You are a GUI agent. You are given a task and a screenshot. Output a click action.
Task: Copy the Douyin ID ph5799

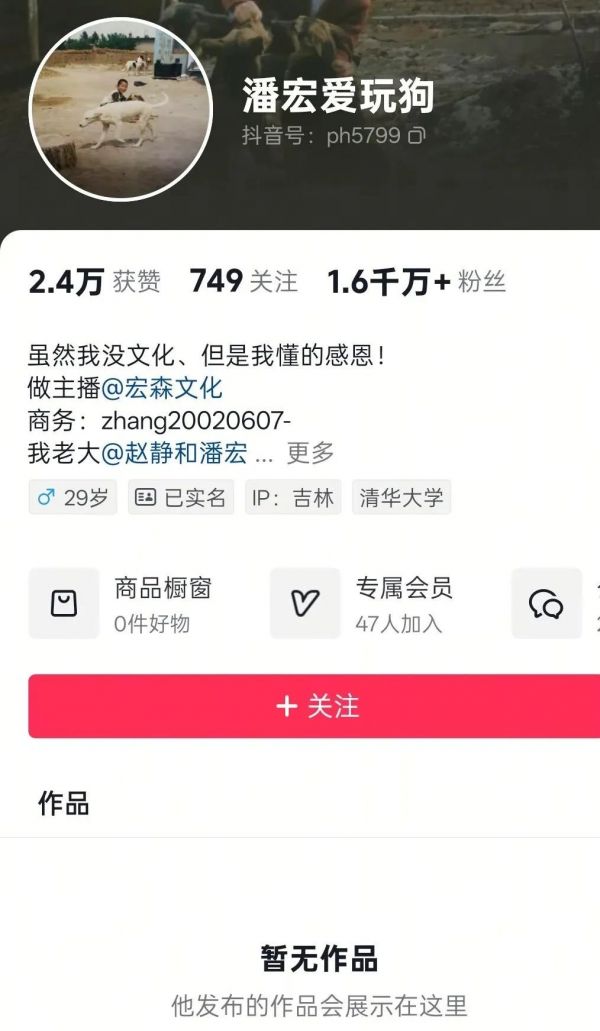[417, 135]
